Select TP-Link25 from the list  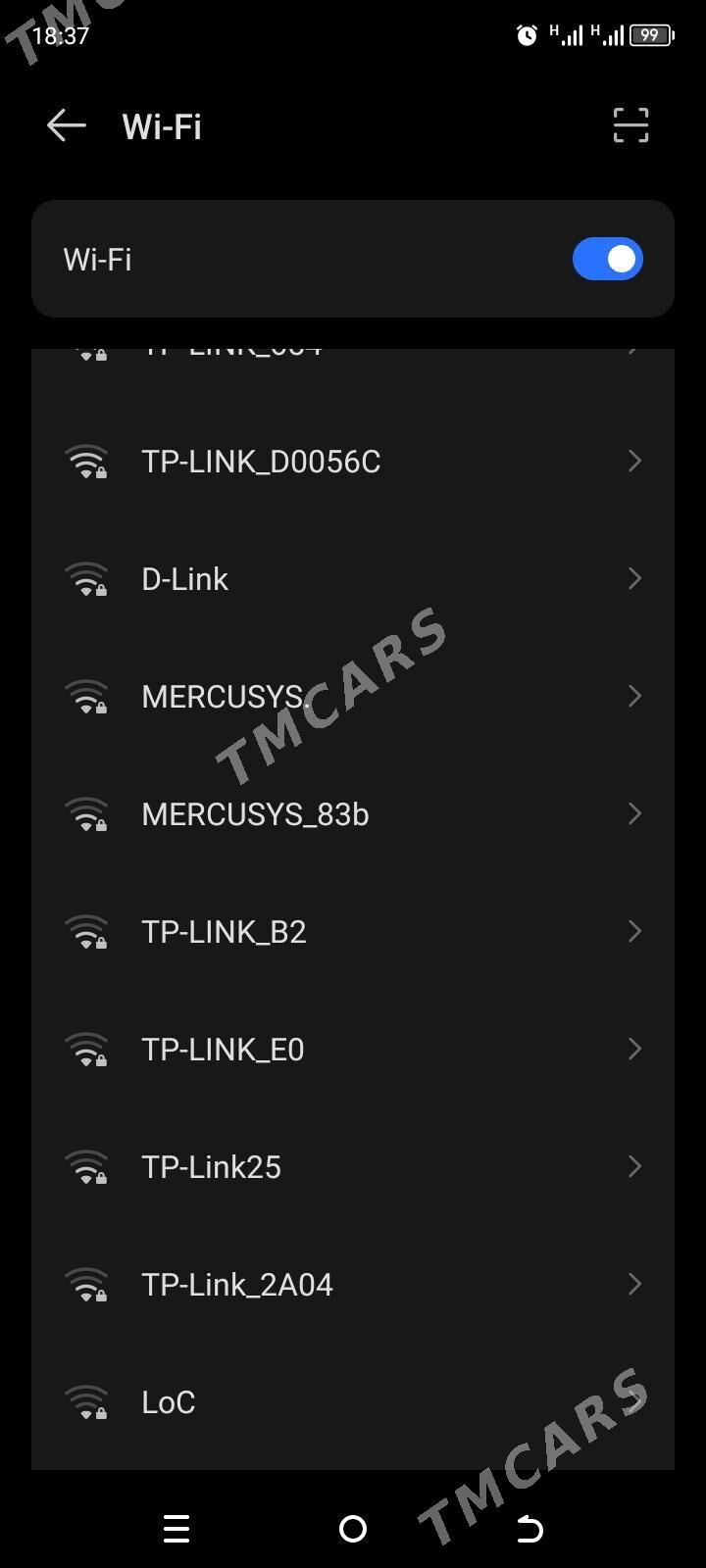pyautogui.click(x=353, y=1166)
